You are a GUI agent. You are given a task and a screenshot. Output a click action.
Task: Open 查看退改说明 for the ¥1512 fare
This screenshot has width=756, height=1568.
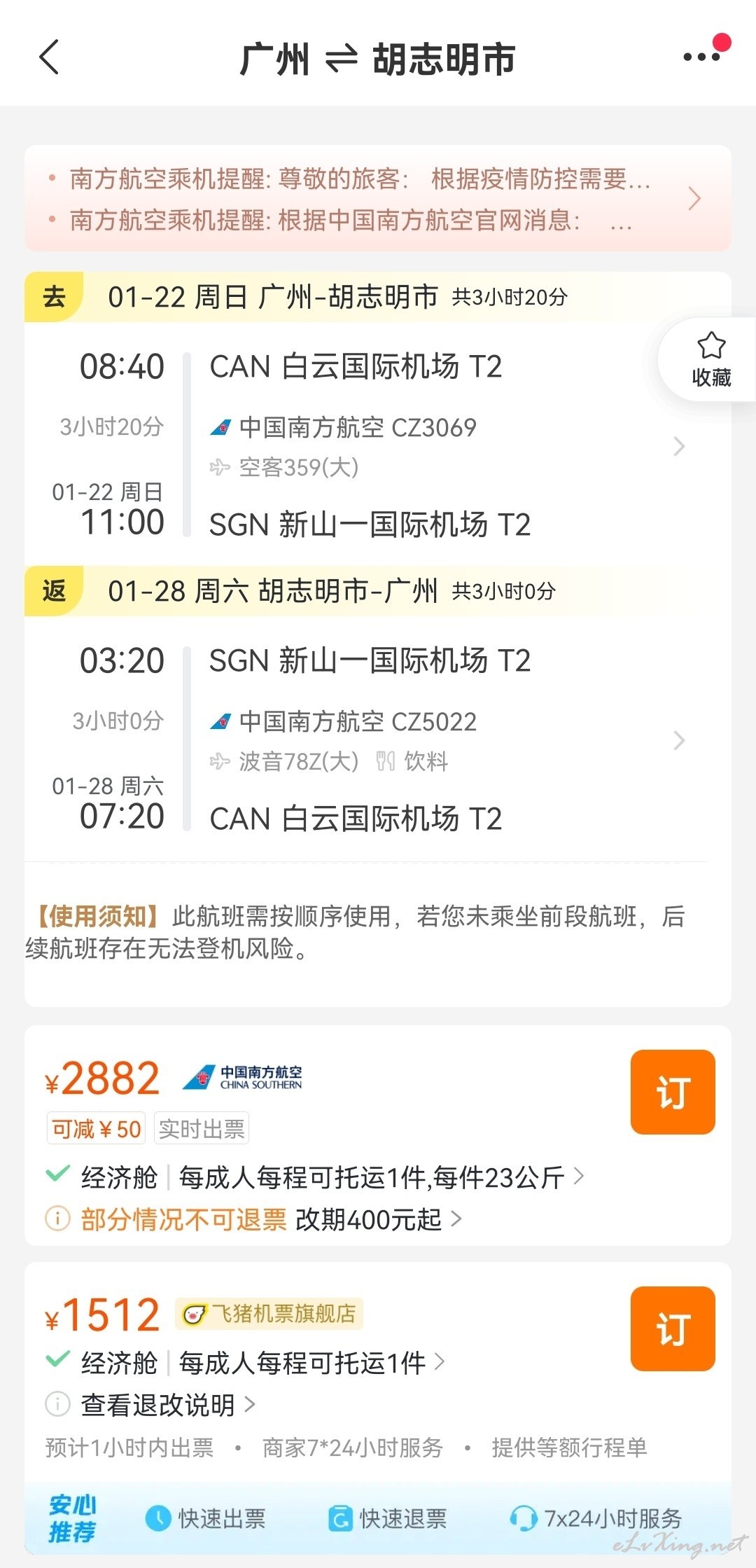pos(168,1404)
